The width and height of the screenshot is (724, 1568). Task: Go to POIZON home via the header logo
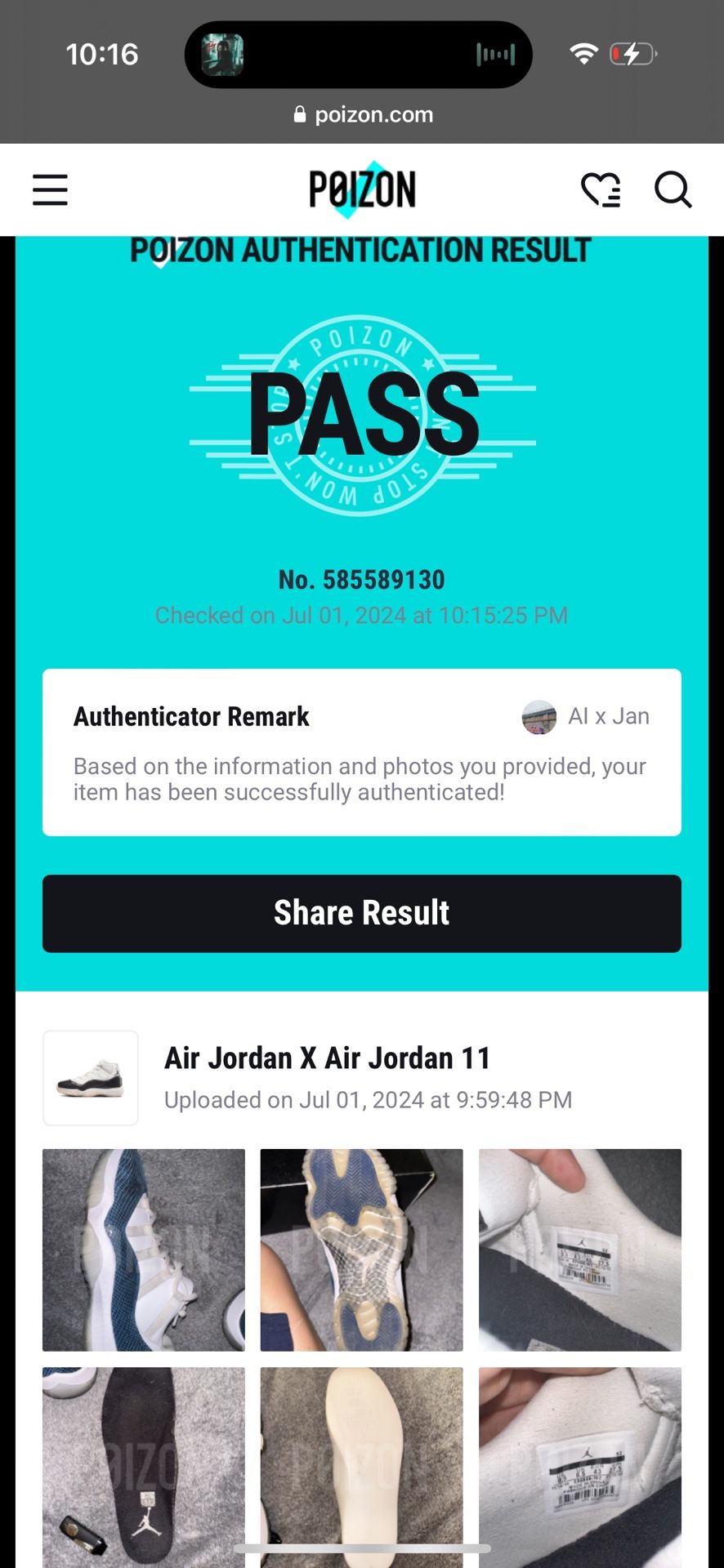point(362,189)
